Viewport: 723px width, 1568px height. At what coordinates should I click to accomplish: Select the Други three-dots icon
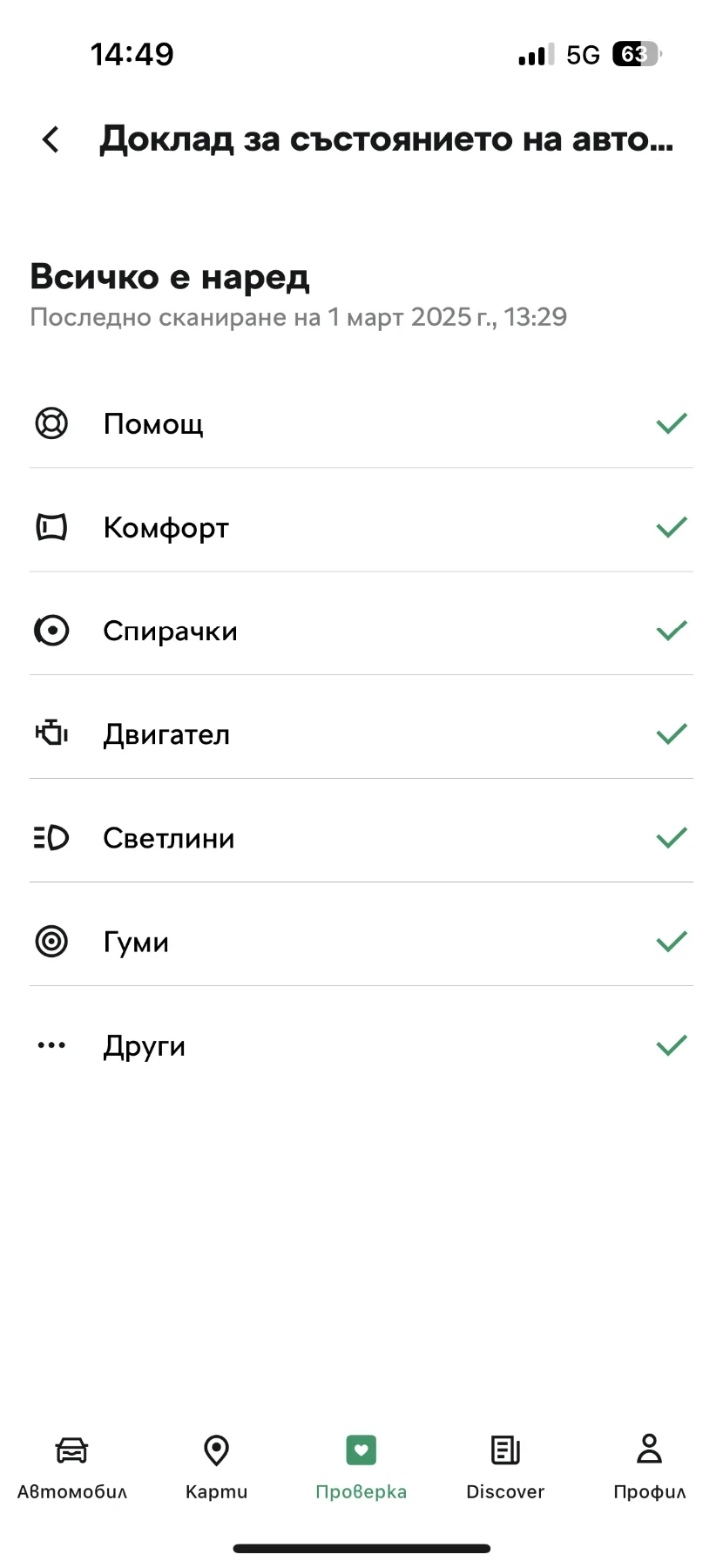tap(51, 1044)
